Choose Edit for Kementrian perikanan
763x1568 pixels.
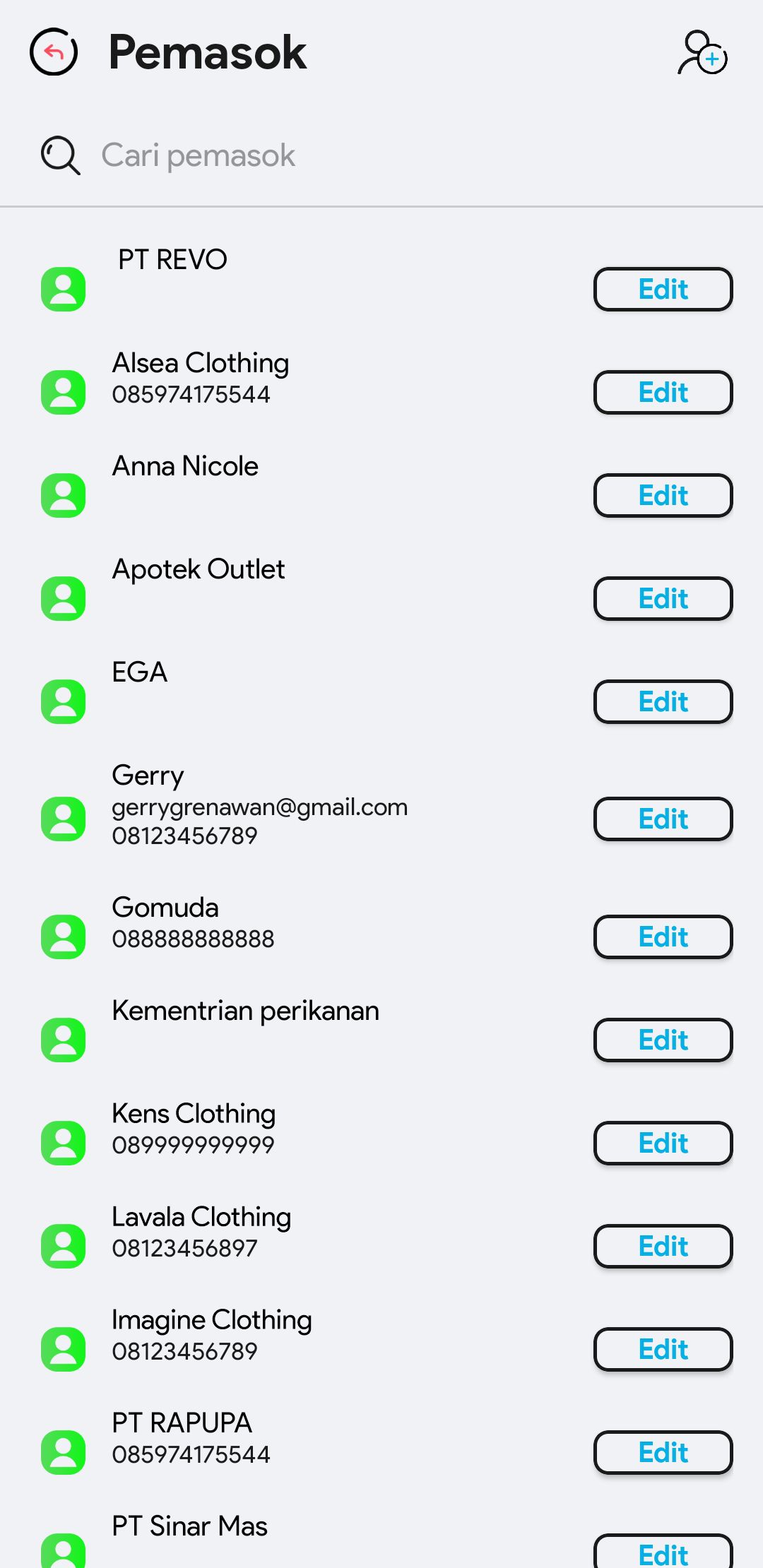[663, 1040]
